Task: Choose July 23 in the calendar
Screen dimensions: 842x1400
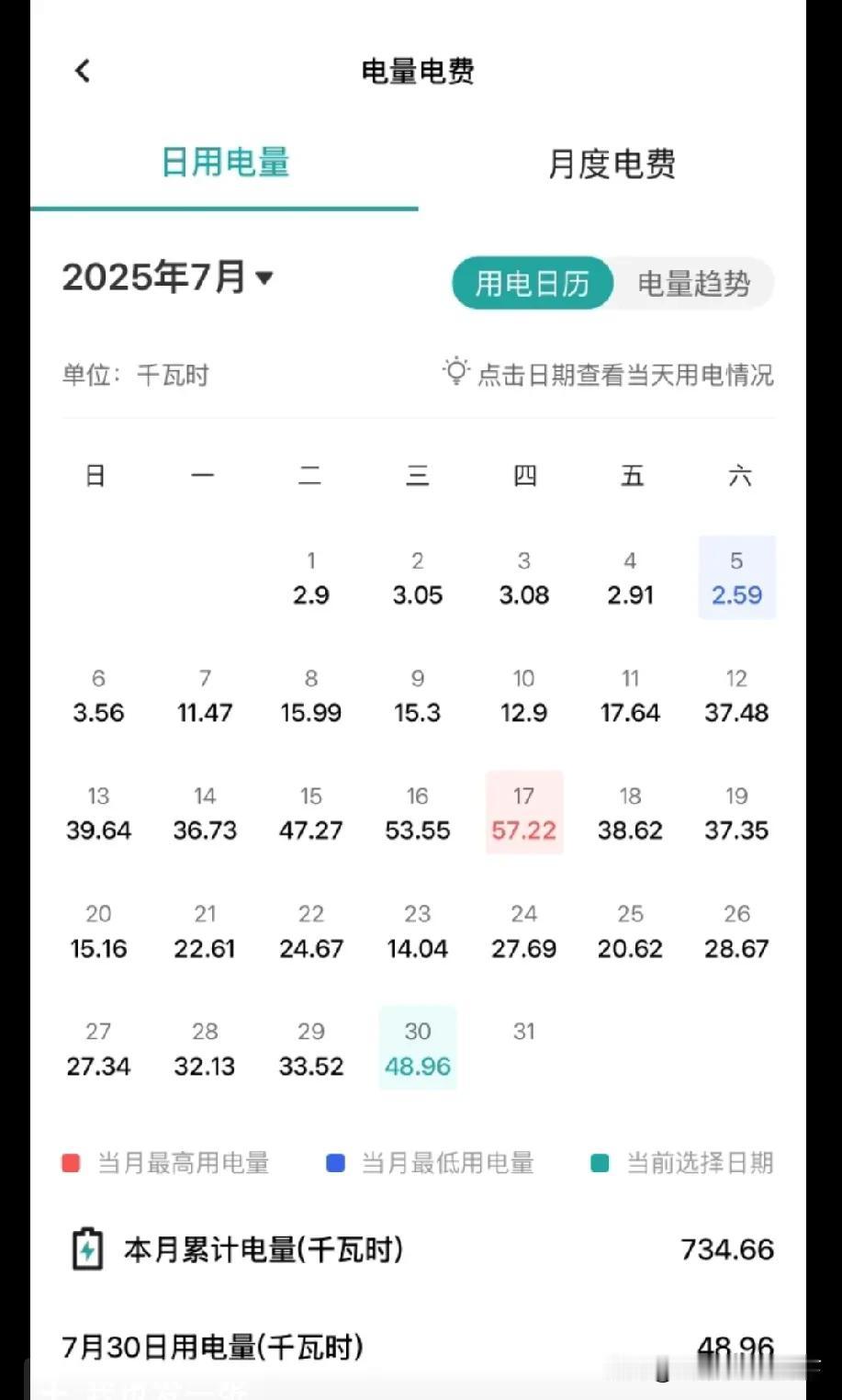Action: (418, 931)
